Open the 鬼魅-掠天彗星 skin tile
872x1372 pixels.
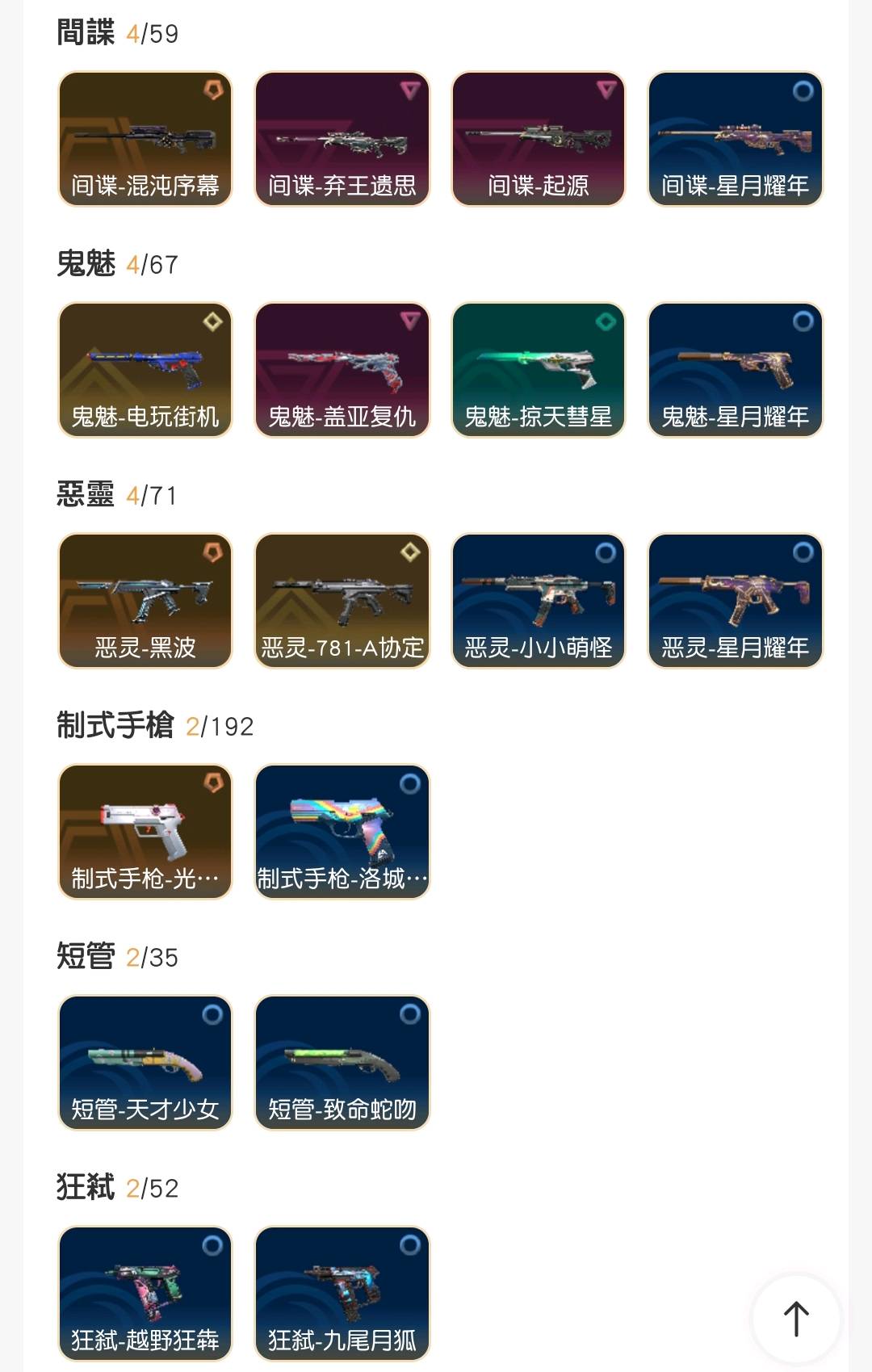[x=539, y=370]
